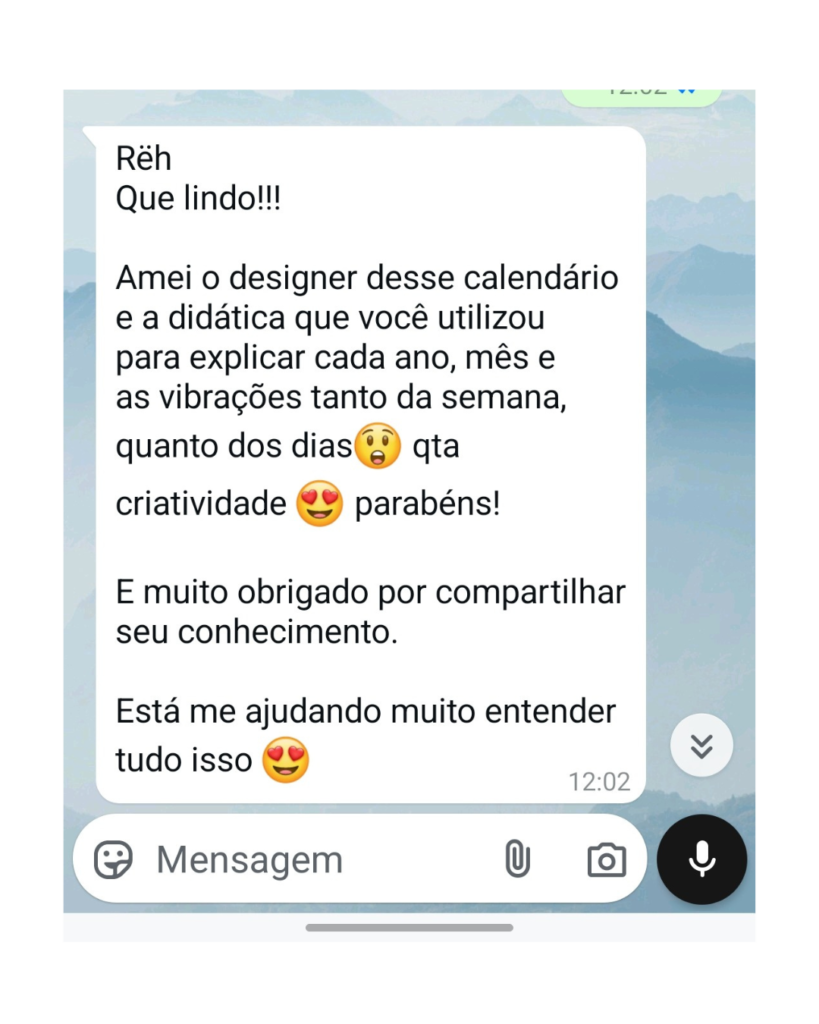Open the camera from the message bar
This screenshot has height=1024, width=819.
(606, 860)
